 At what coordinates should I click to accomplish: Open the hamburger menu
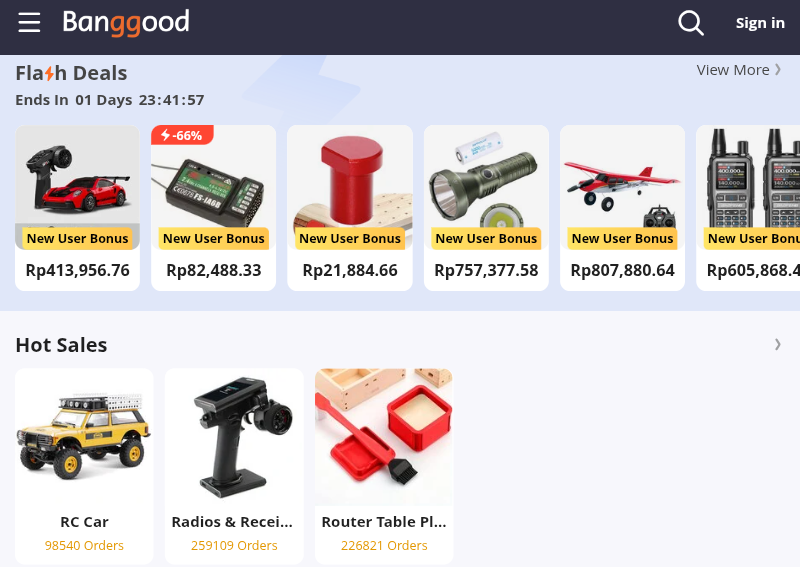pos(29,23)
